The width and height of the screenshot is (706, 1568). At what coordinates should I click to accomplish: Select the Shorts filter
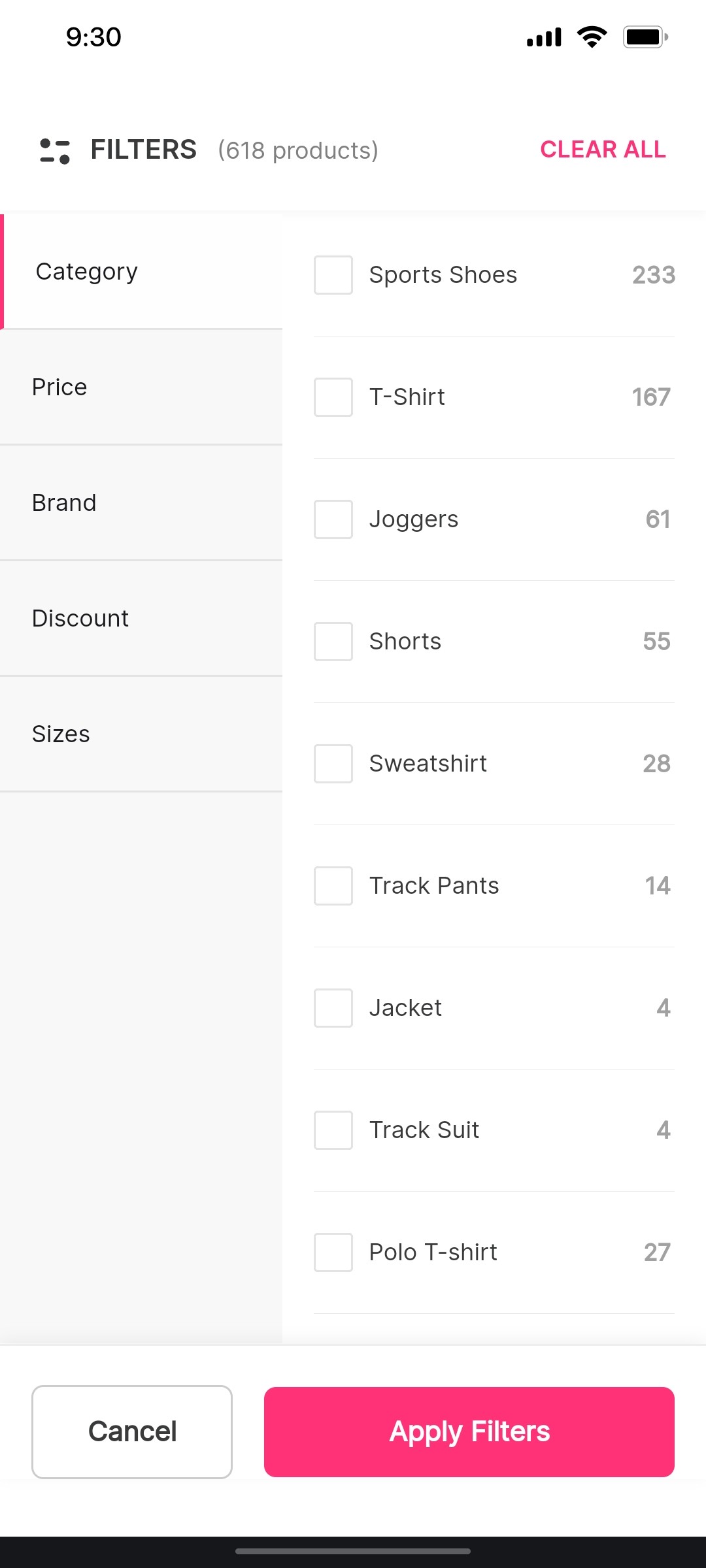tap(333, 642)
